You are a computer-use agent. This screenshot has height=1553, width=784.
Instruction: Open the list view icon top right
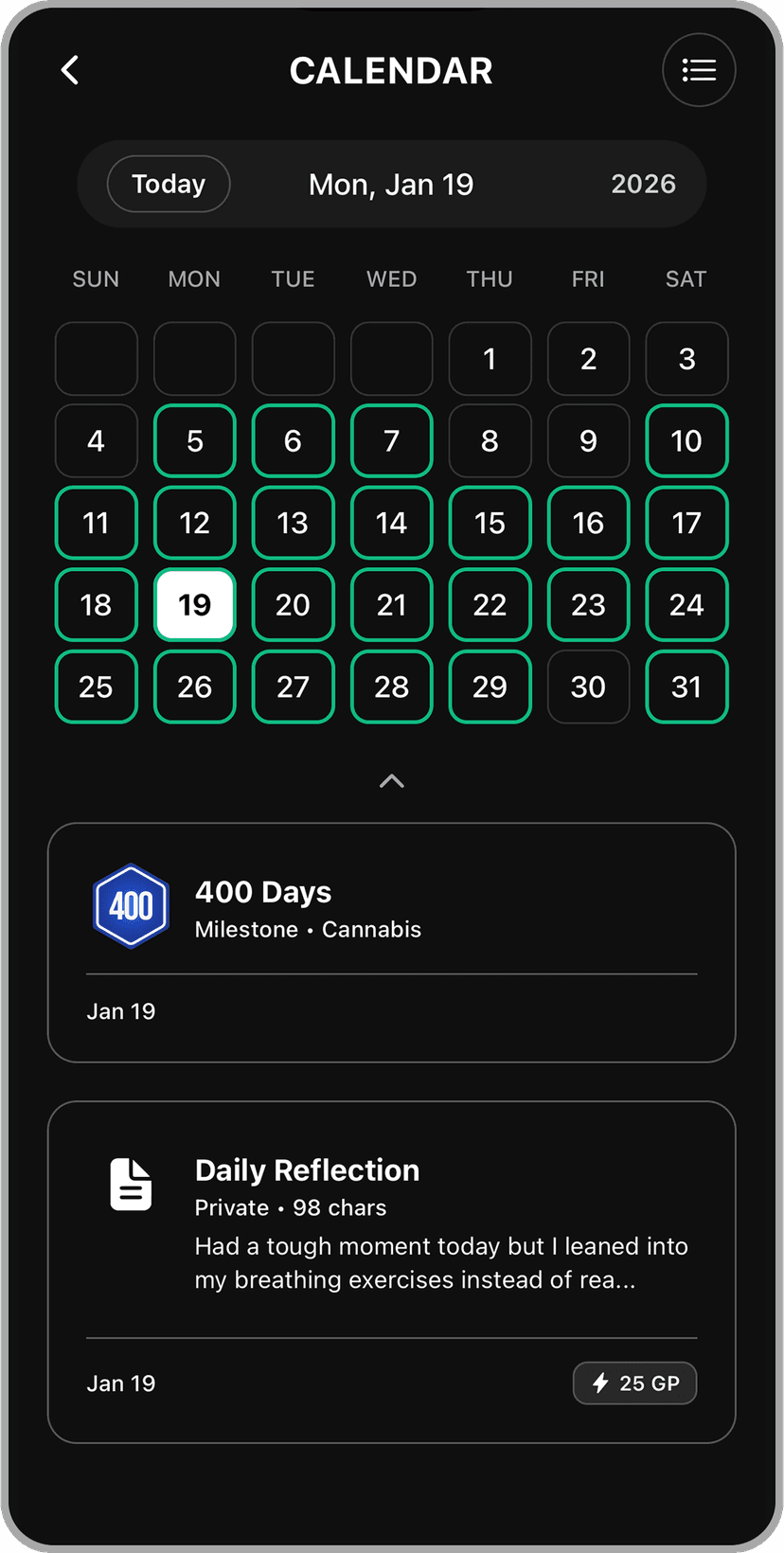699,70
